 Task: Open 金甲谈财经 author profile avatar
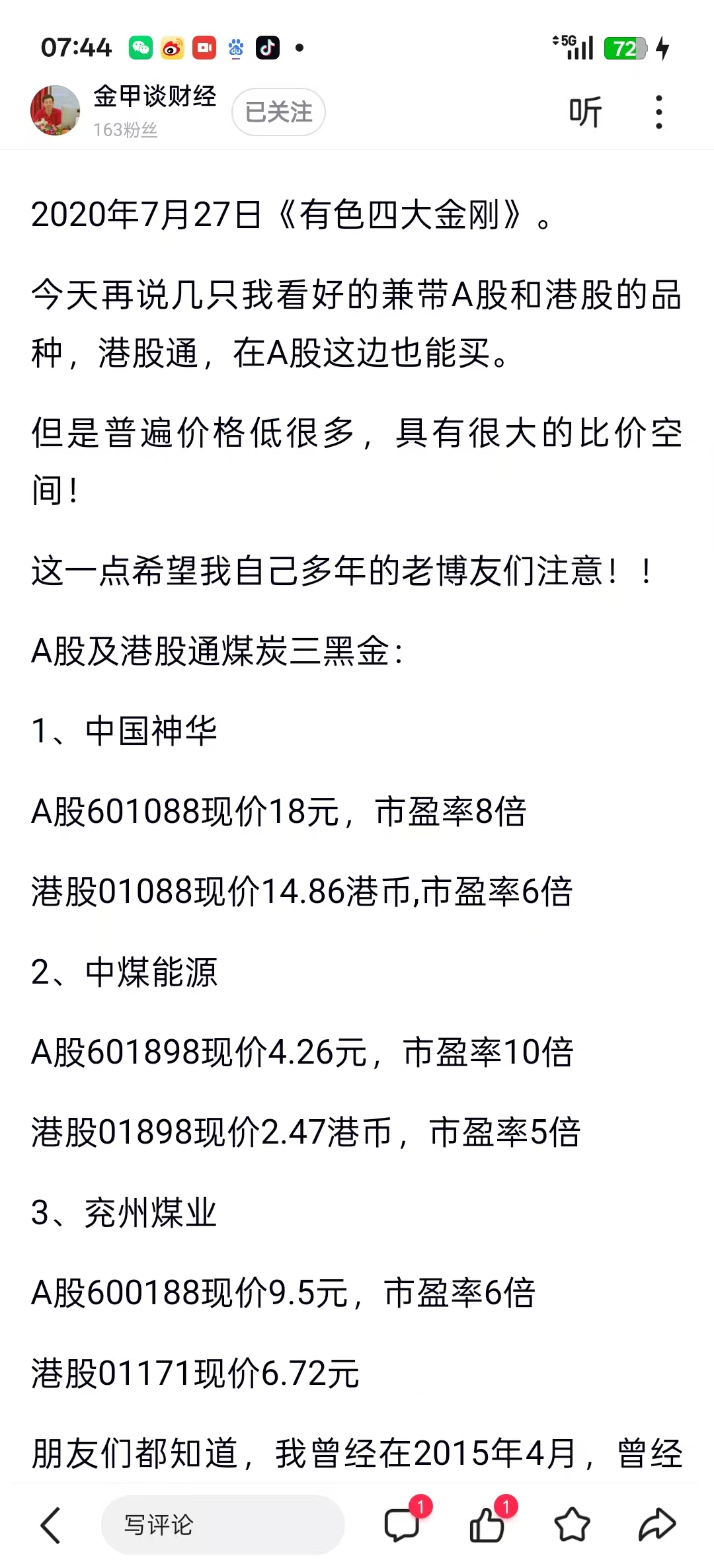tap(55, 110)
